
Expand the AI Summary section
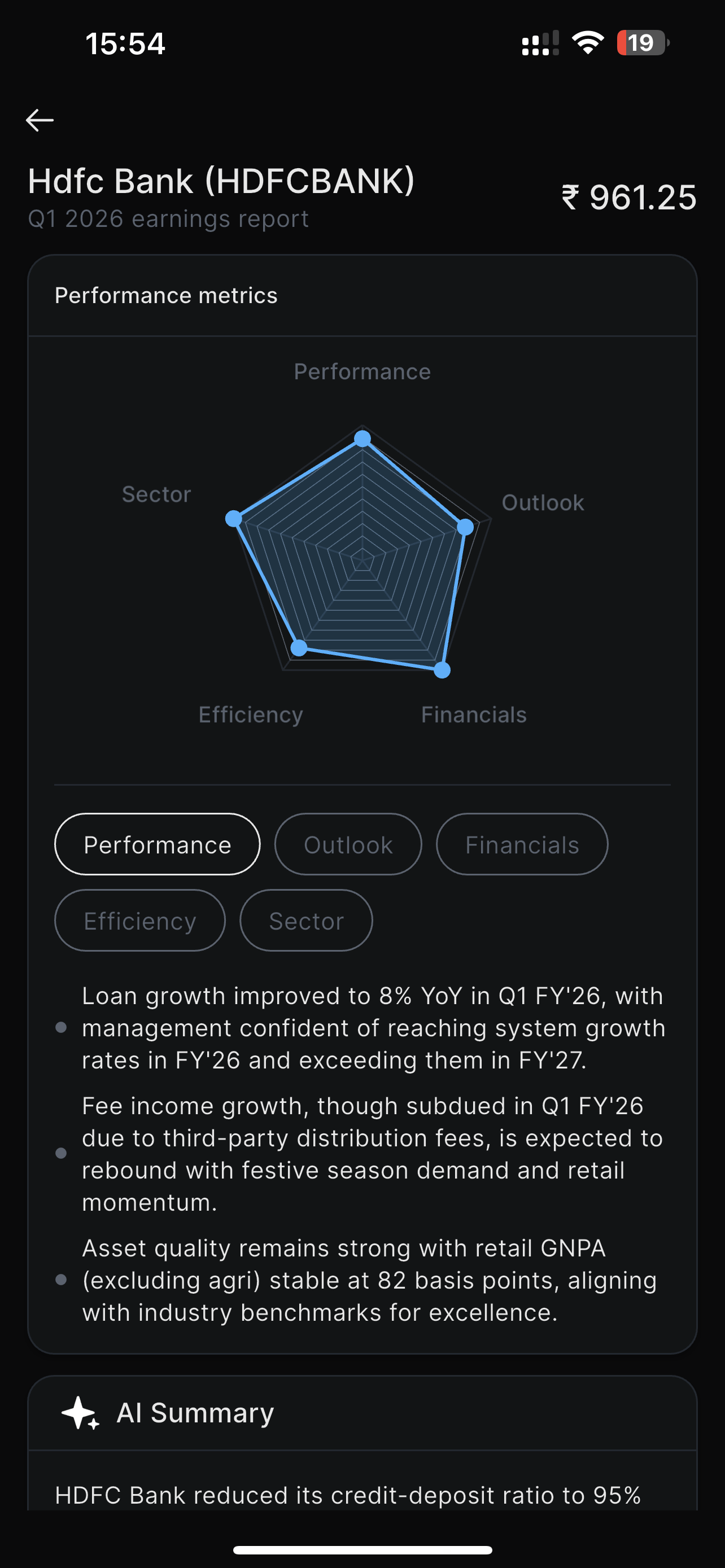coord(195,1413)
